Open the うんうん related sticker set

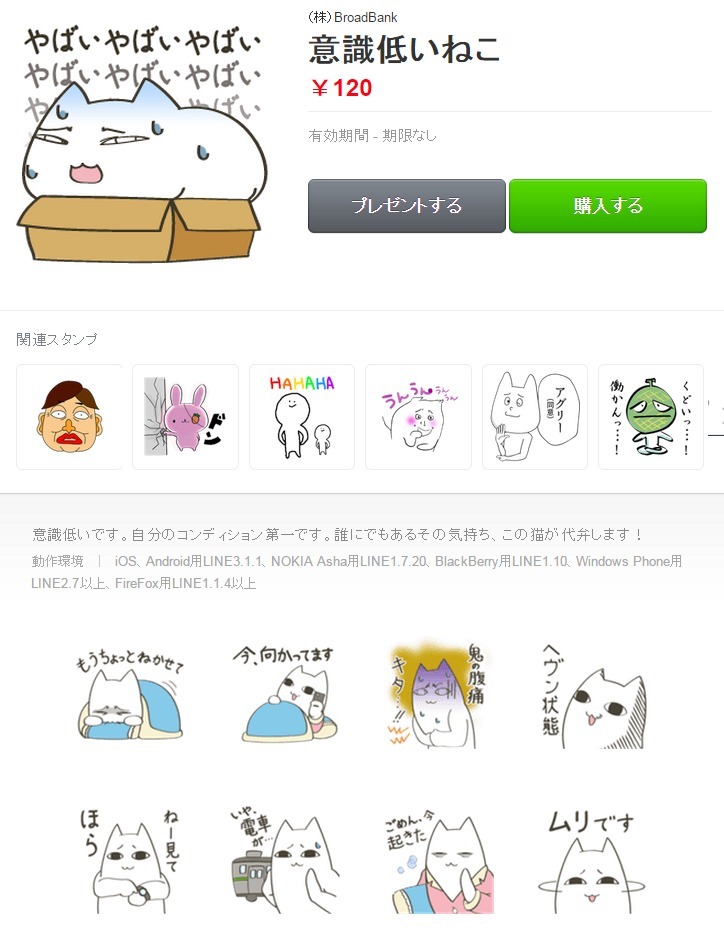[418, 416]
